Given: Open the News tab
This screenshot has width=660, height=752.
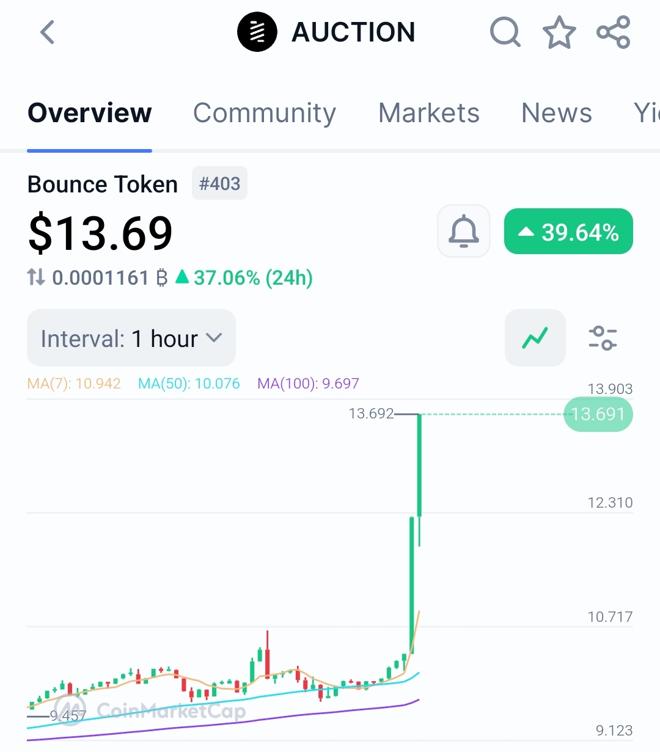Looking at the screenshot, I should [x=556, y=113].
